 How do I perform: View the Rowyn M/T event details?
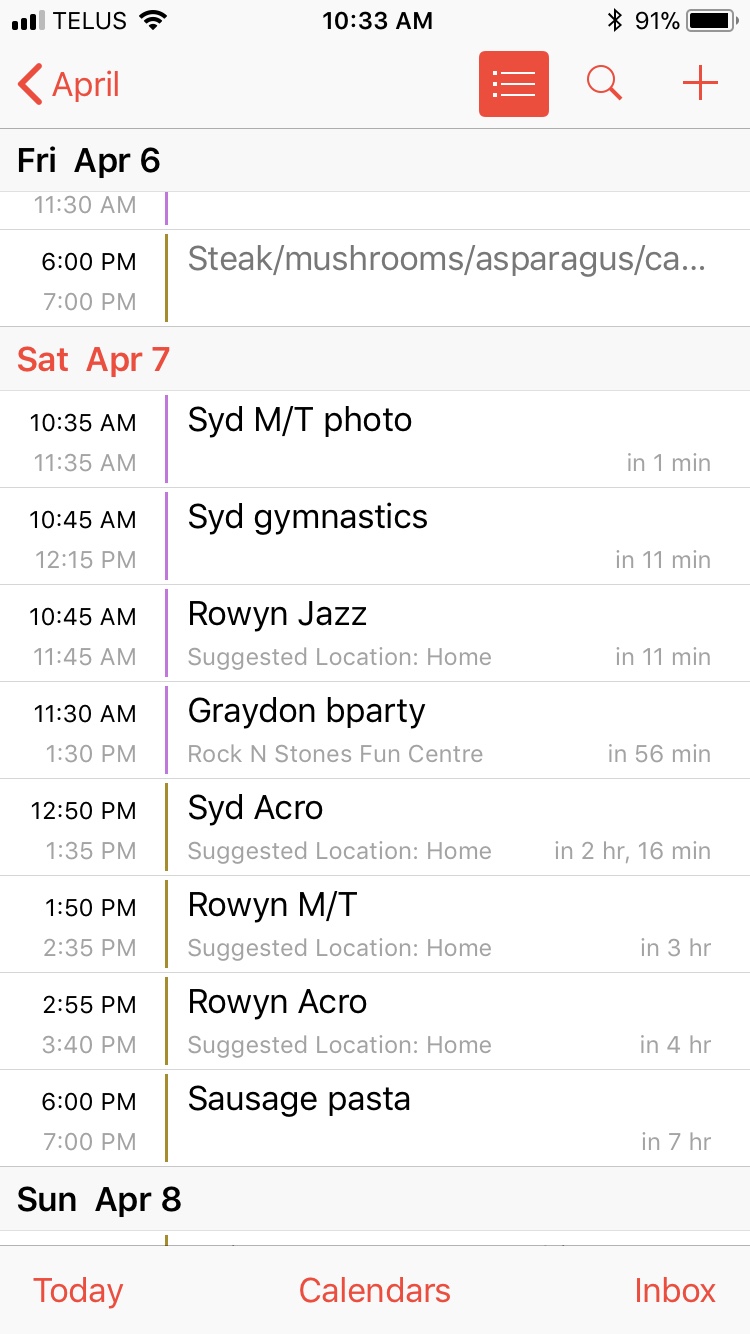pos(272,906)
